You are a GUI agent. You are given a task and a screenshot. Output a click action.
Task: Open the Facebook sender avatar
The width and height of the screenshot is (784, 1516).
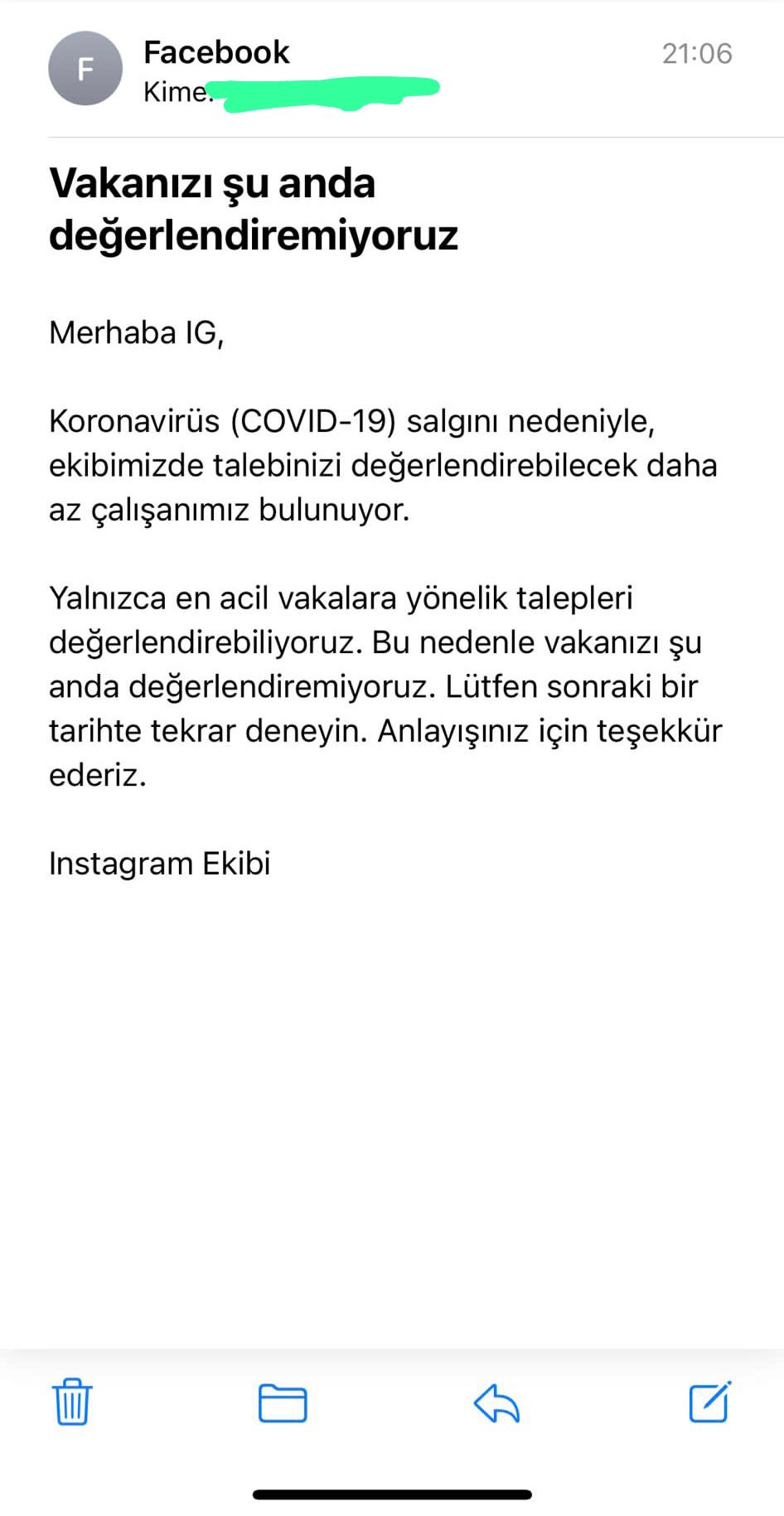[x=85, y=69]
